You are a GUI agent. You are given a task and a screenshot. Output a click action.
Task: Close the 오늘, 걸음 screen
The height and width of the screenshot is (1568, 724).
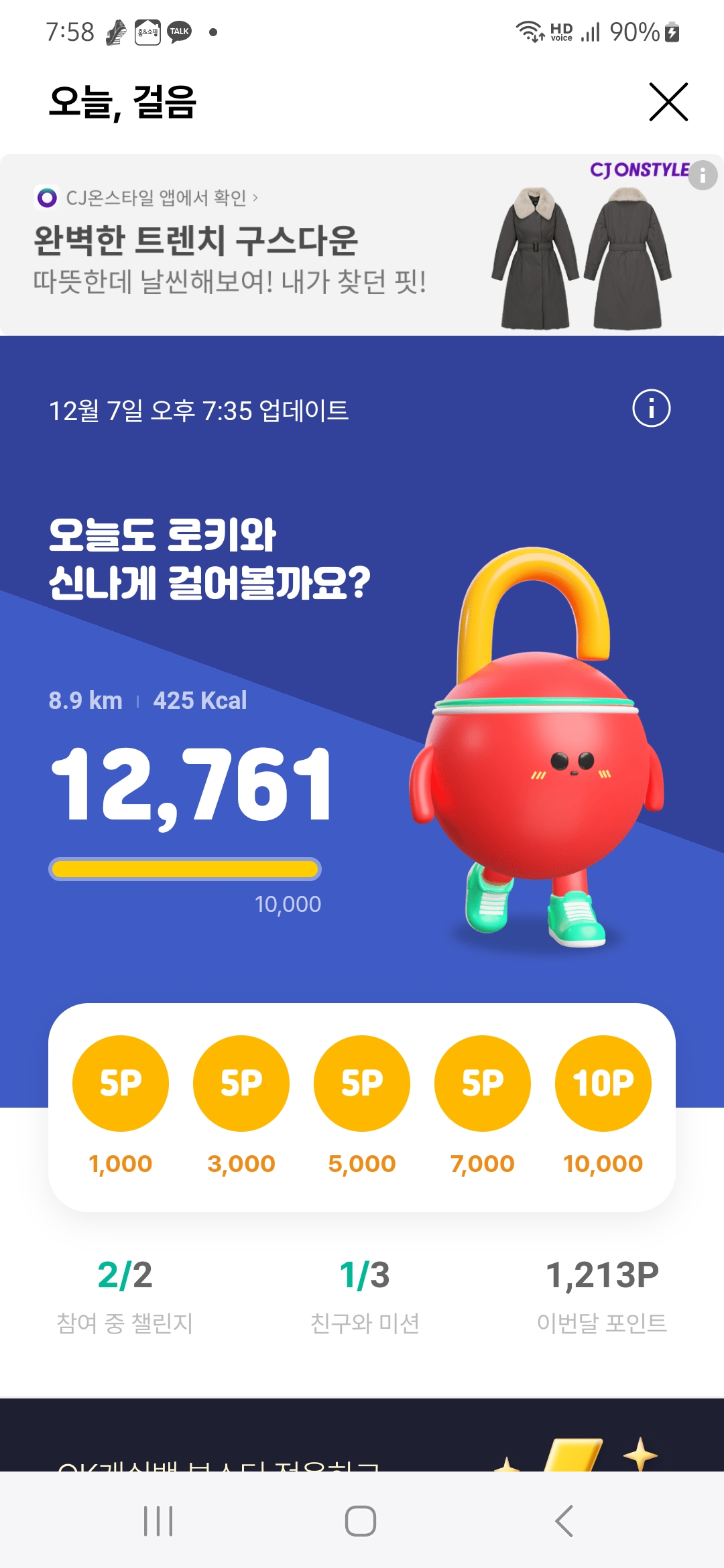(x=668, y=102)
